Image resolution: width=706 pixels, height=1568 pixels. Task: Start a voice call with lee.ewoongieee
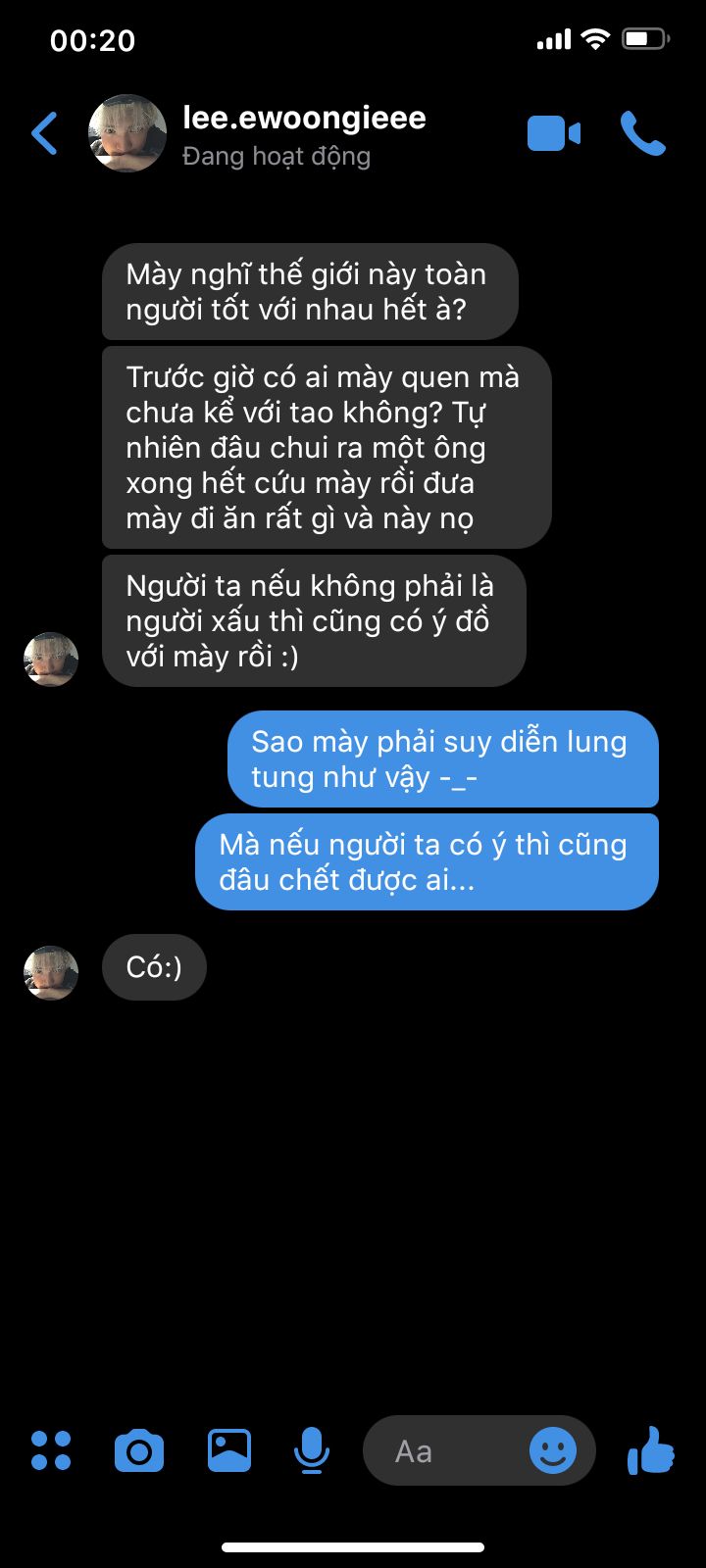[643, 133]
